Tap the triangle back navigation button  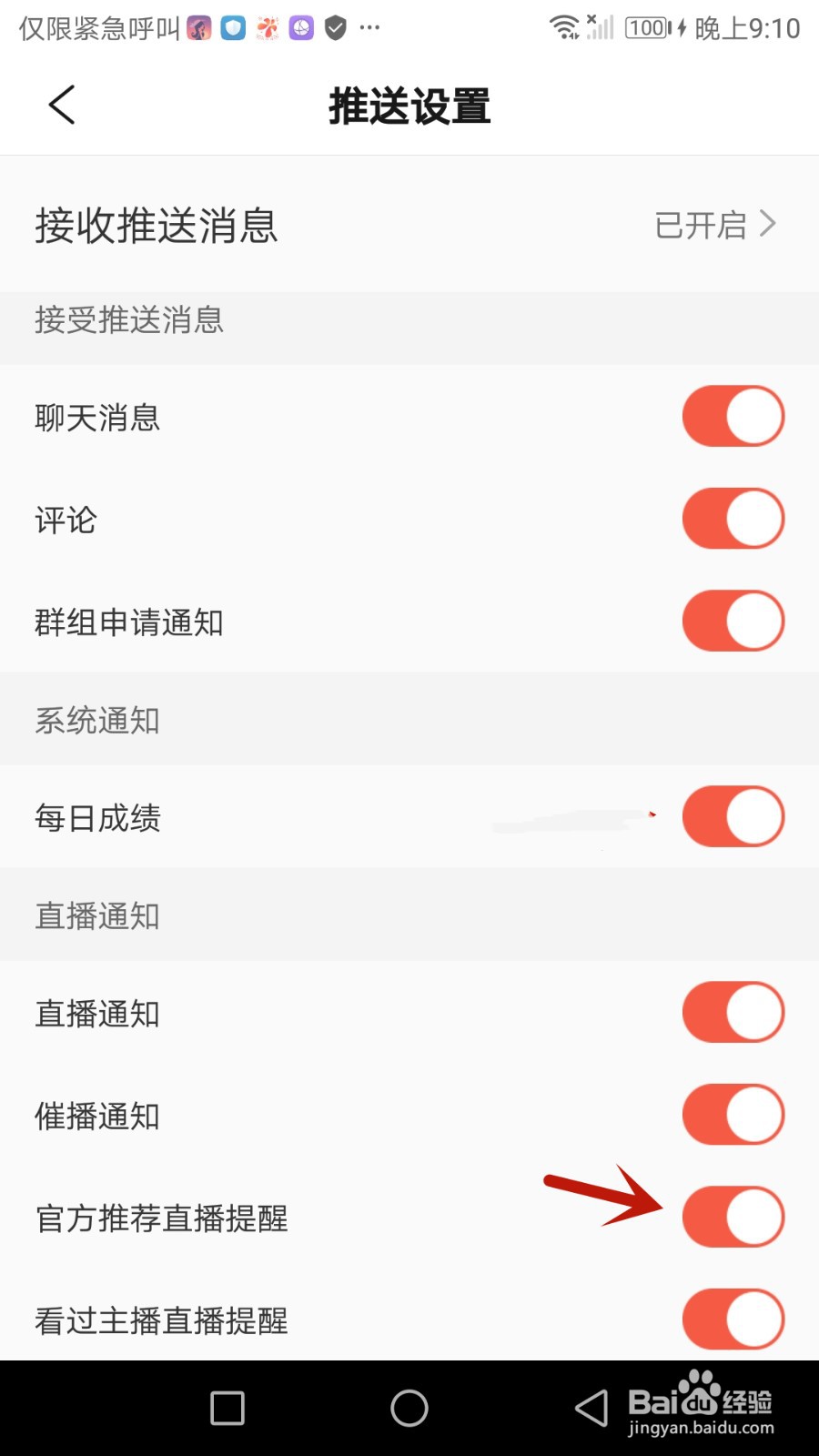[x=588, y=1408]
